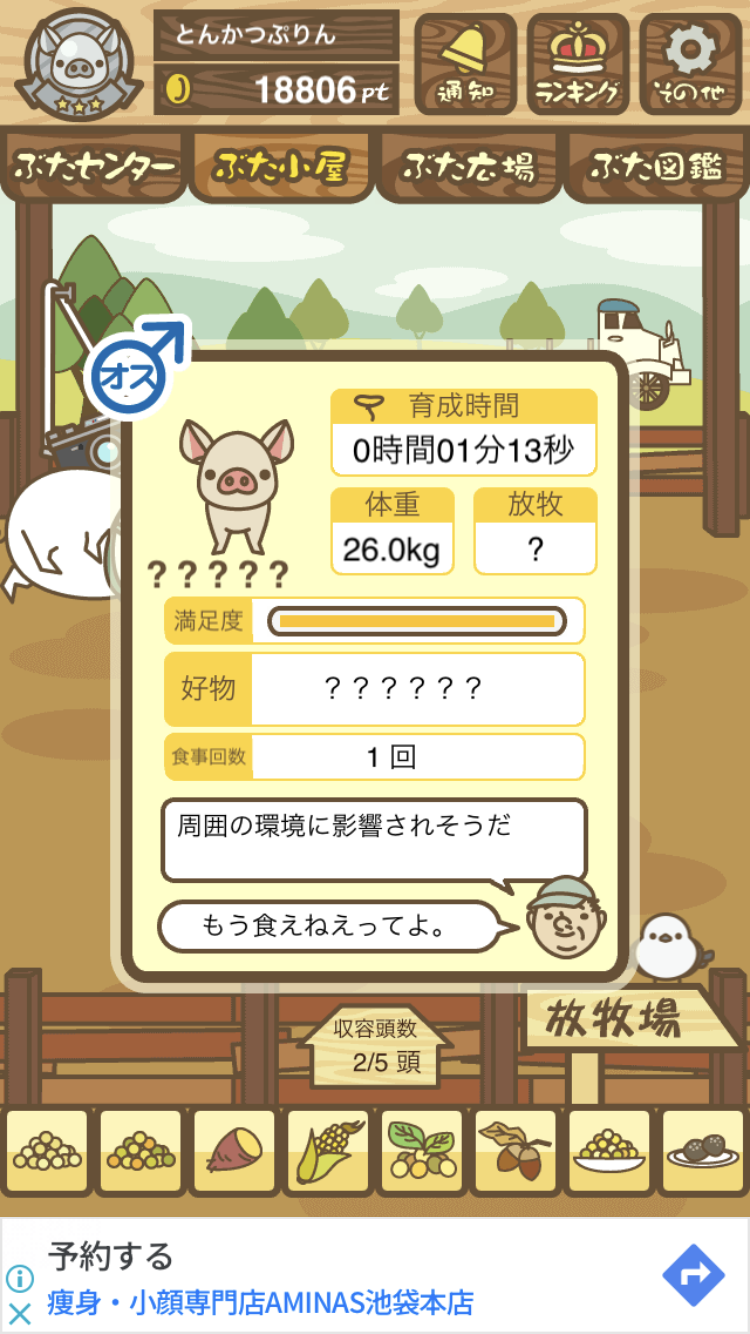Switch to the ぶたセンター tab

(x=94, y=167)
